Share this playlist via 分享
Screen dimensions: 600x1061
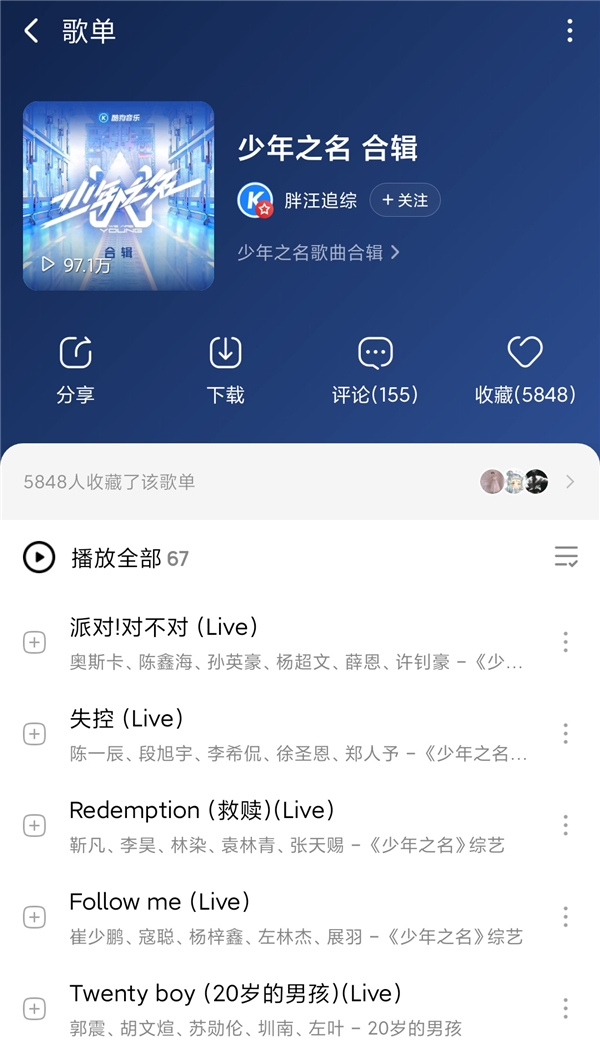[76, 370]
